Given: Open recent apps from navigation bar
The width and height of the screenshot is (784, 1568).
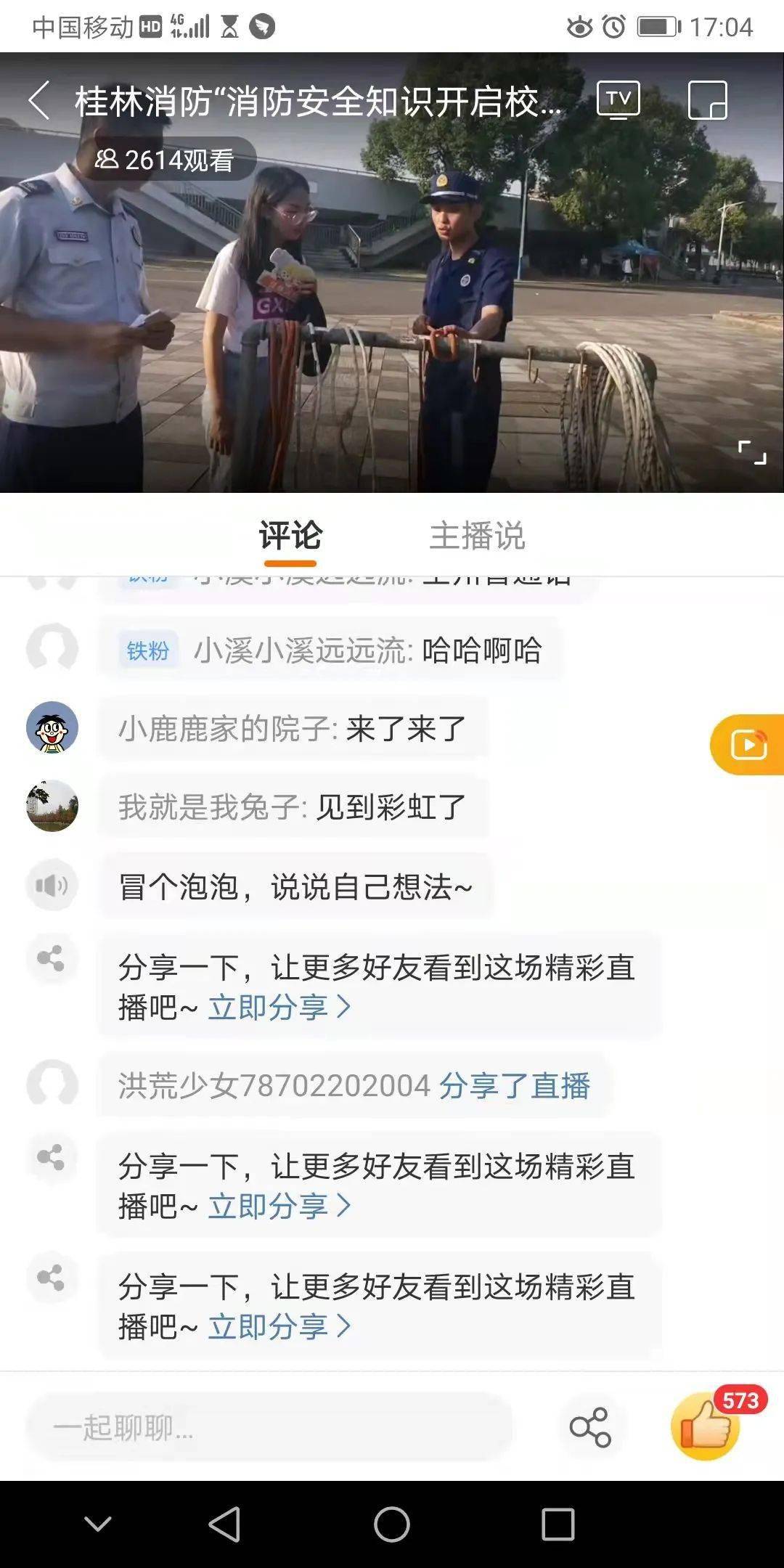Looking at the screenshot, I should point(558,1524).
